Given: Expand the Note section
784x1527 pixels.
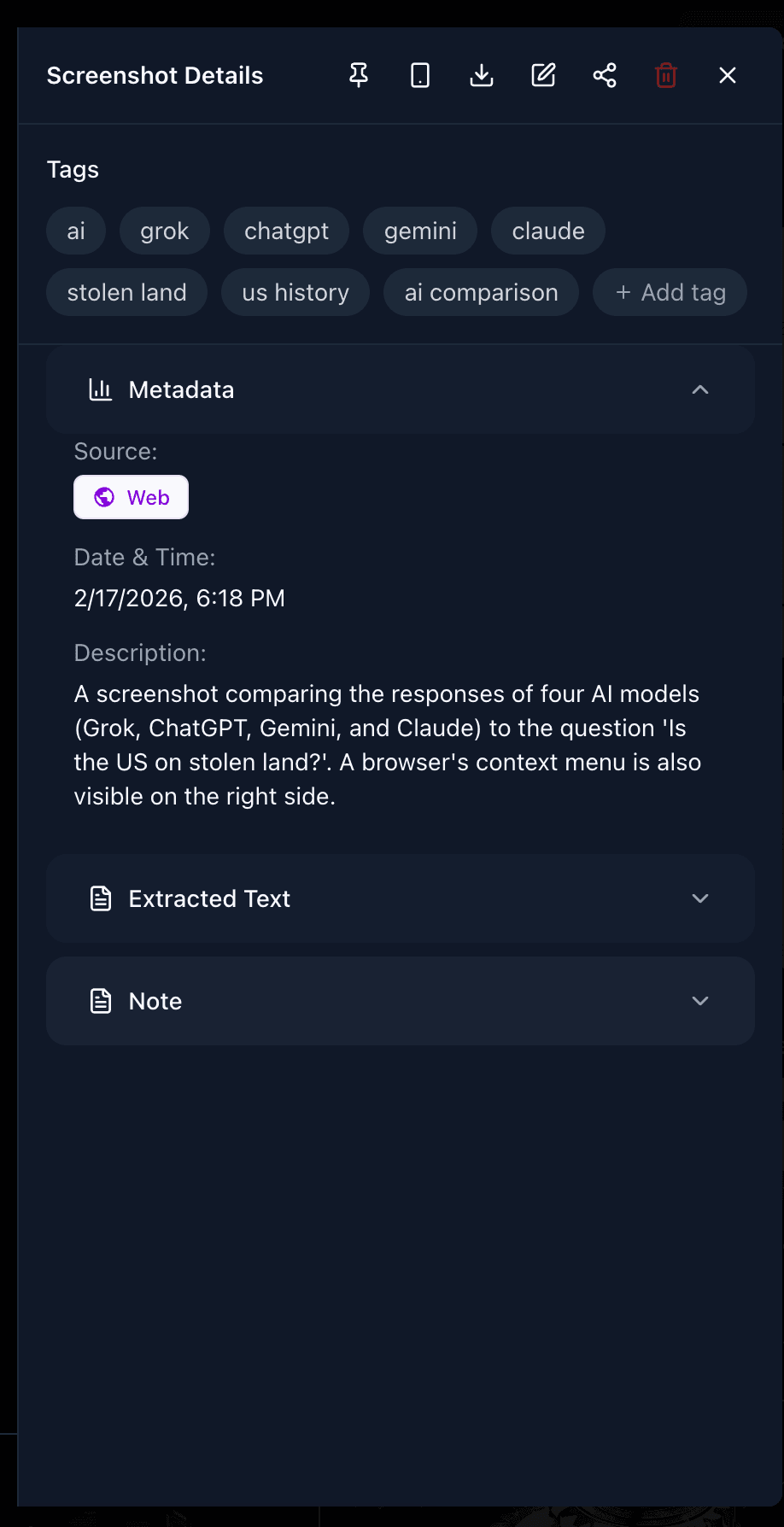Looking at the screenshot, I should (699, 1001).
